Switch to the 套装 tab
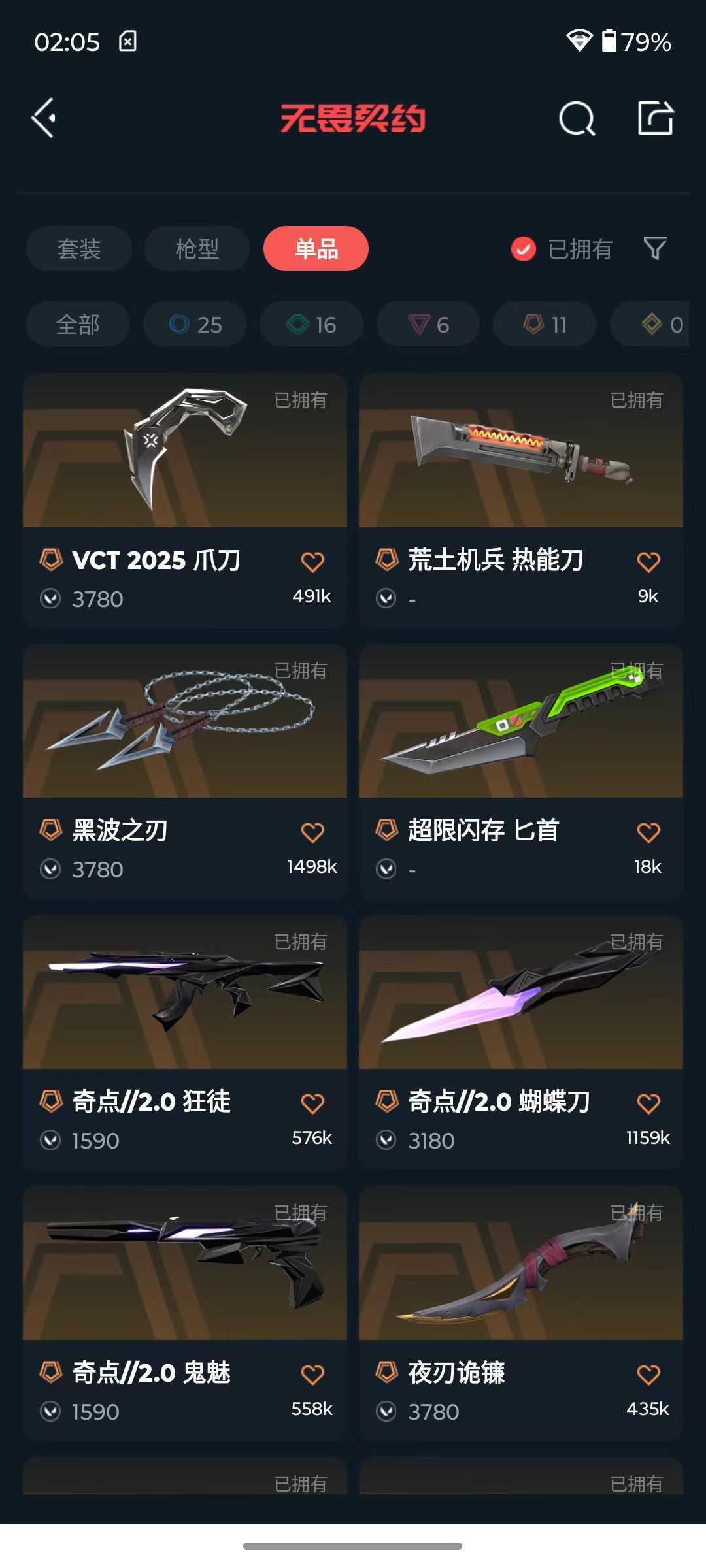Image resolution: width=706 pixels, height=1568 pixels. pyautogui.click(x=78, y=249)
